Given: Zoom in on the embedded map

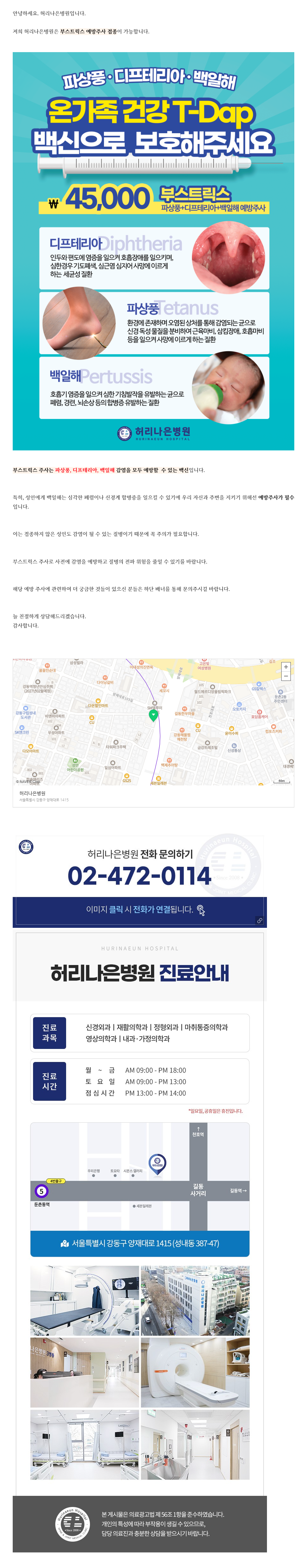Looking at the screenshot, I should tap(286, 667).
